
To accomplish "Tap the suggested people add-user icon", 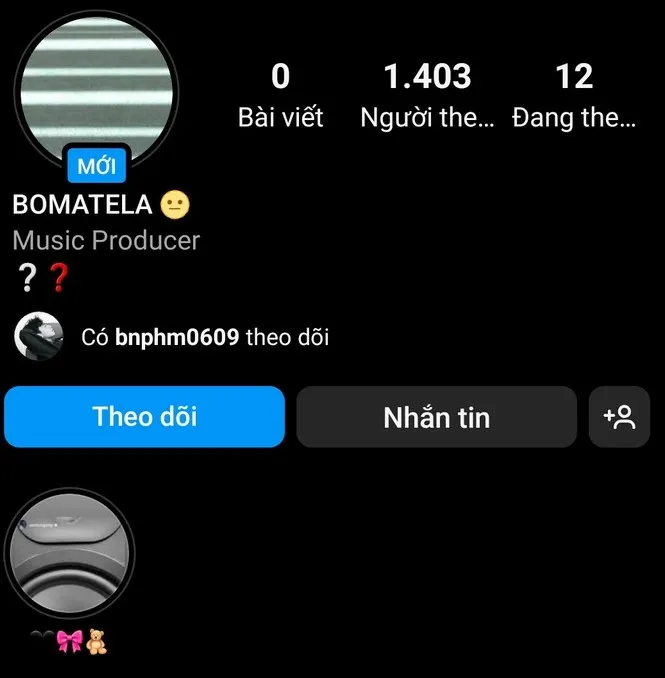I will click(x=619, y=417).
